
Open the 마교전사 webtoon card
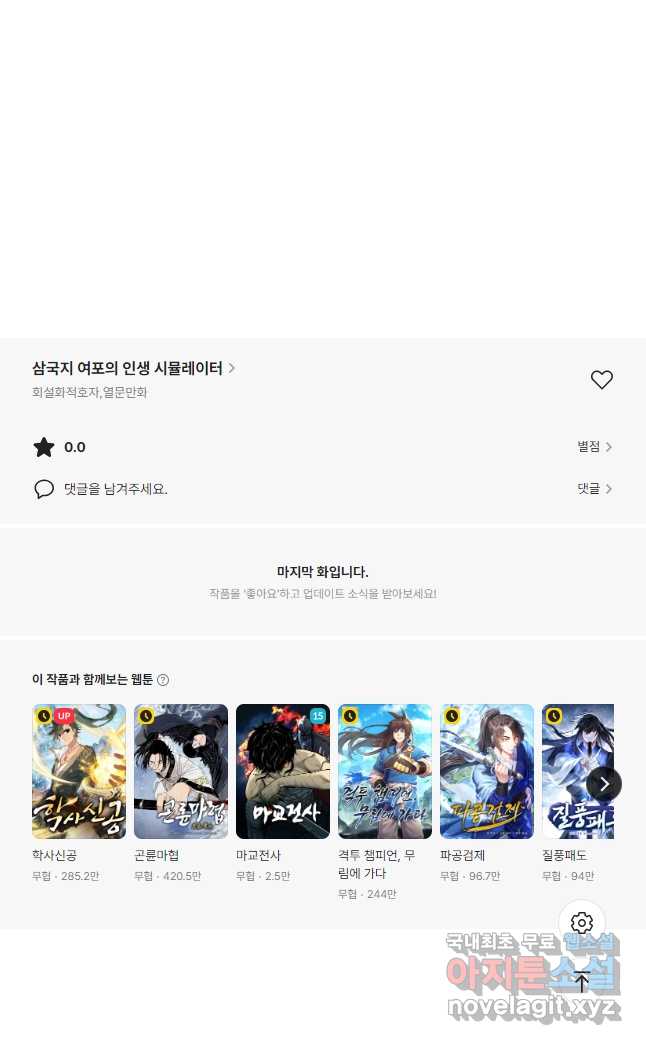[283, 771]
